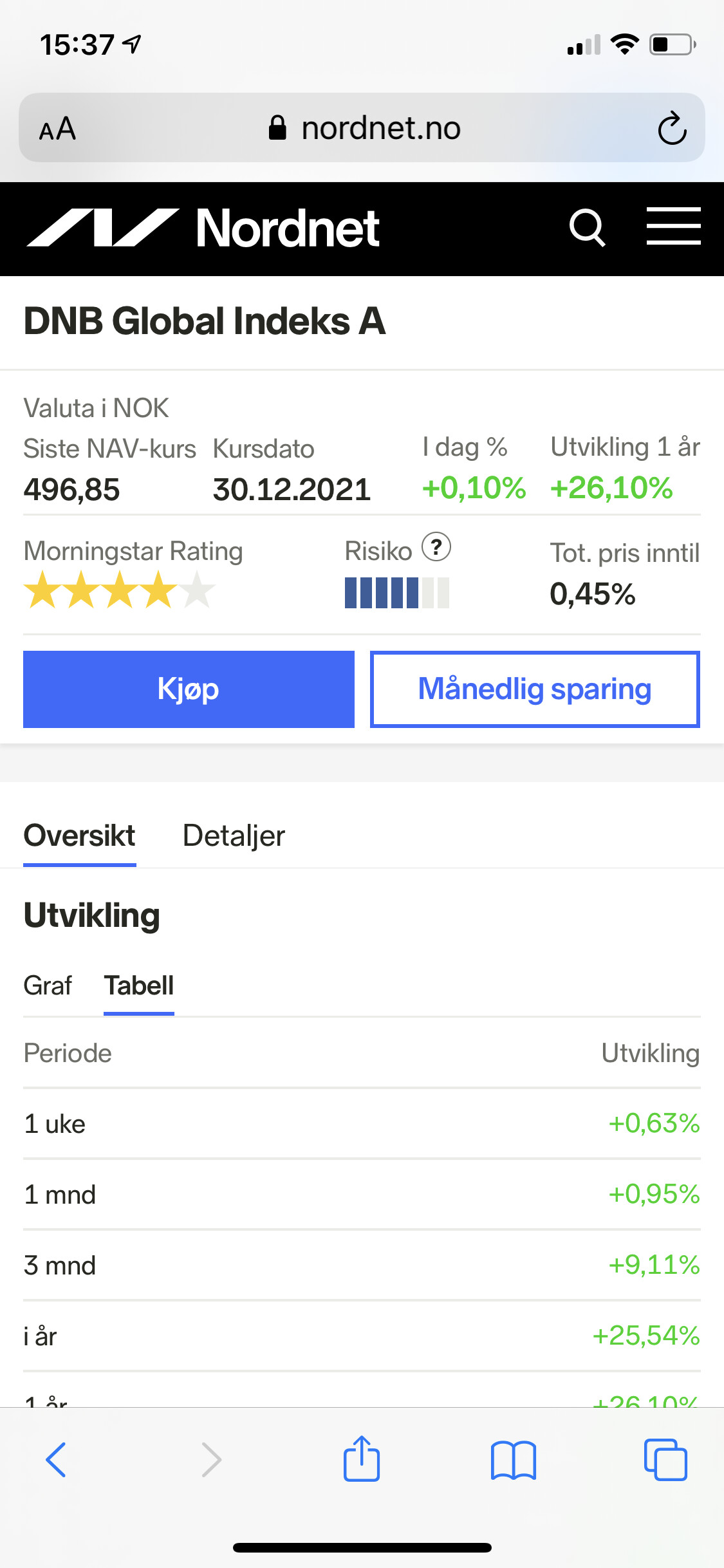
Task: Reload the page in Safari
Action: [x=672, y=128]
